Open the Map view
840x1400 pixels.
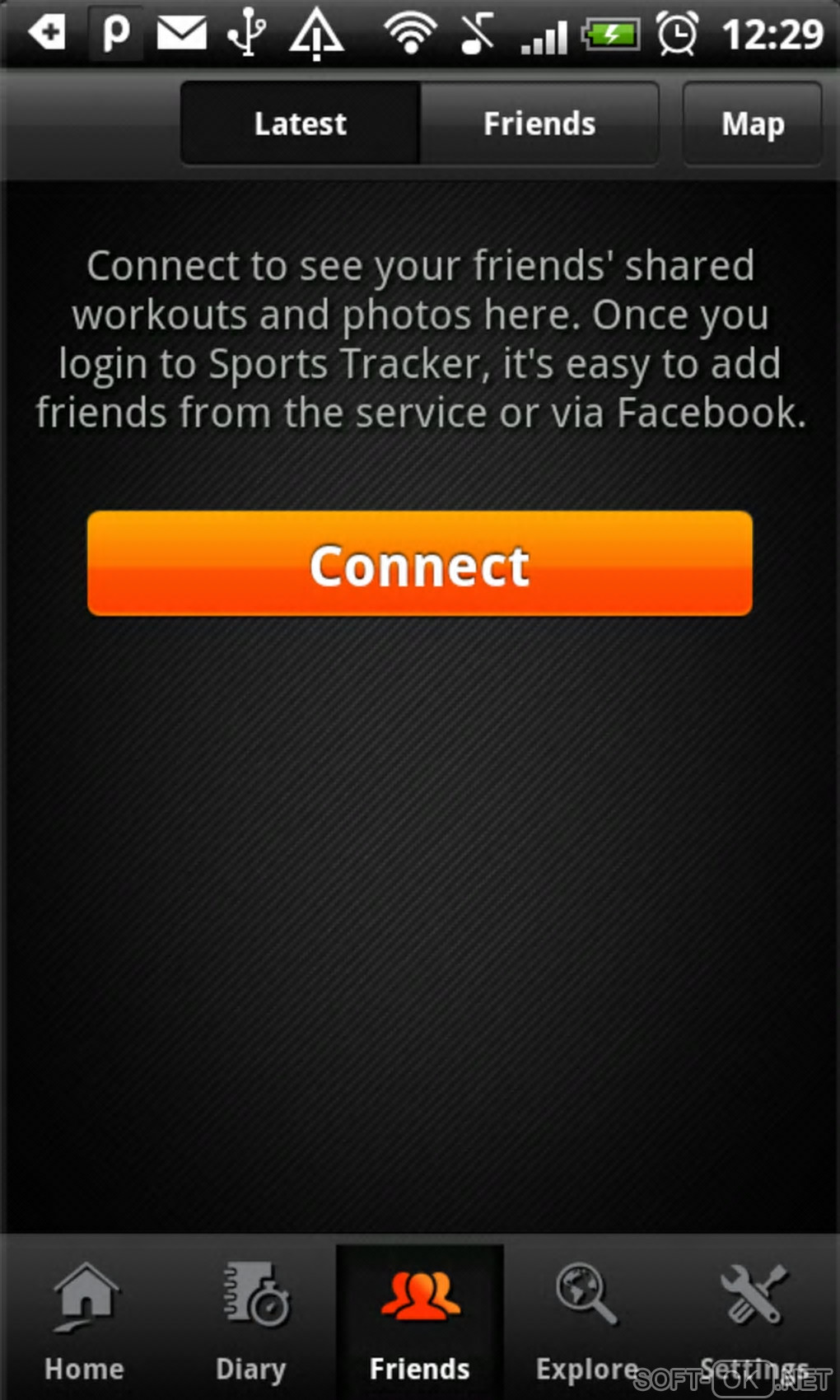752,124
